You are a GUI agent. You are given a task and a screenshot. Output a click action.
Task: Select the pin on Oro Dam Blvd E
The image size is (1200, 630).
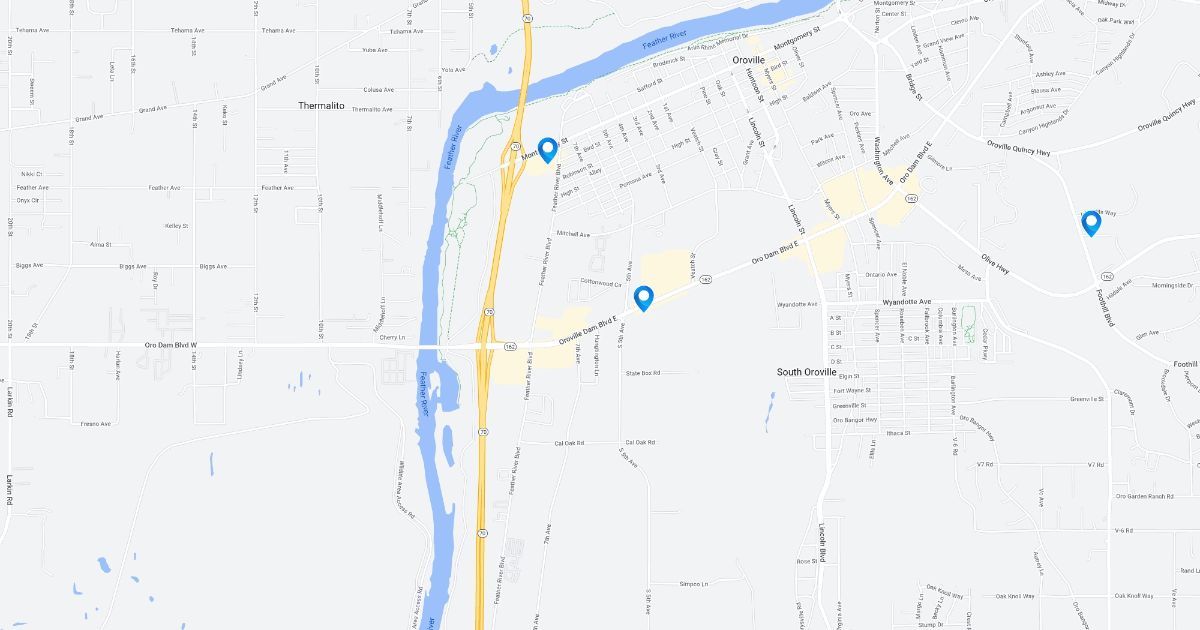[x=644, y=297]
